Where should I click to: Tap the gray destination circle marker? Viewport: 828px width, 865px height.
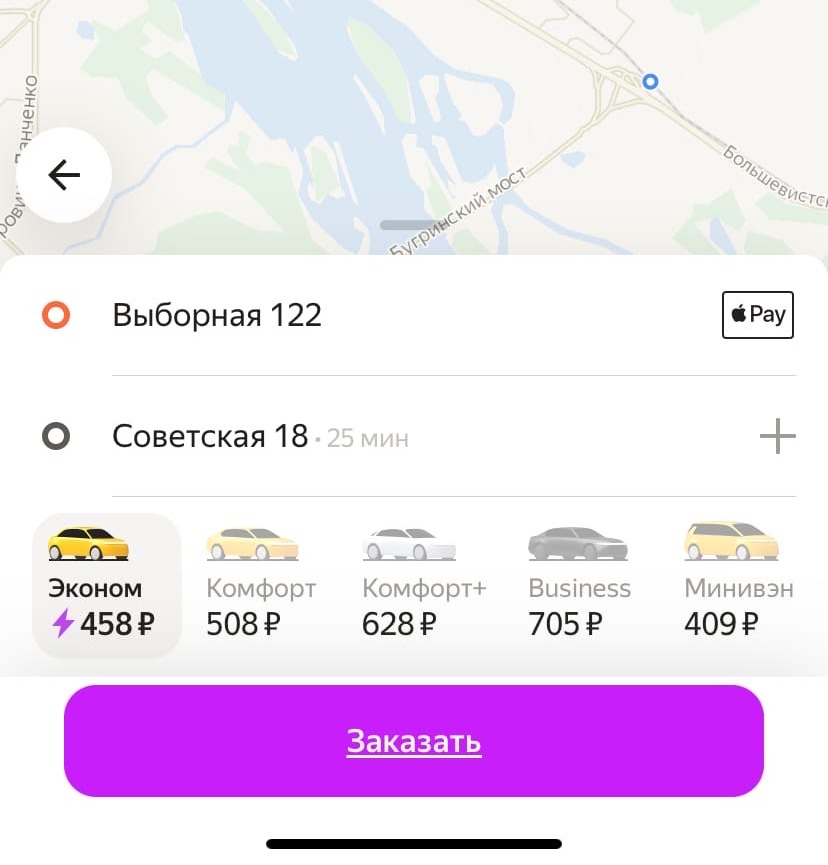pyautogui.click(x=57, y=435)
